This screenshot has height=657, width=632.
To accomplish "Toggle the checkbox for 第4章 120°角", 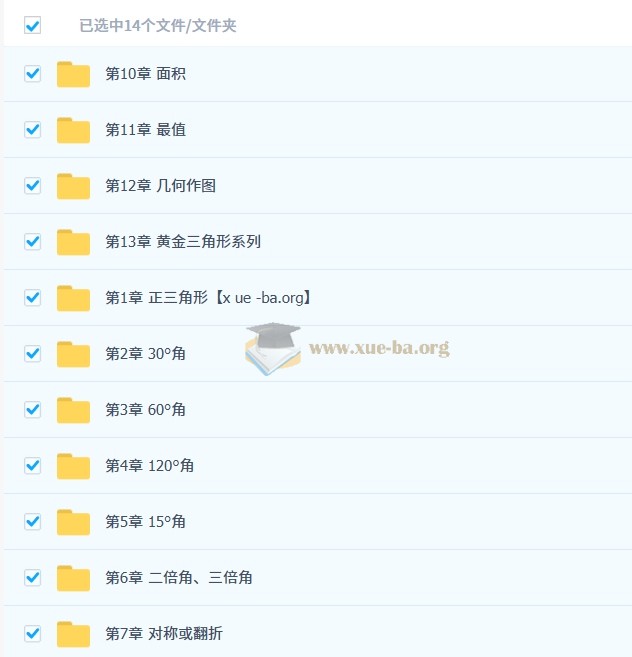I will [x=32, y=465].
